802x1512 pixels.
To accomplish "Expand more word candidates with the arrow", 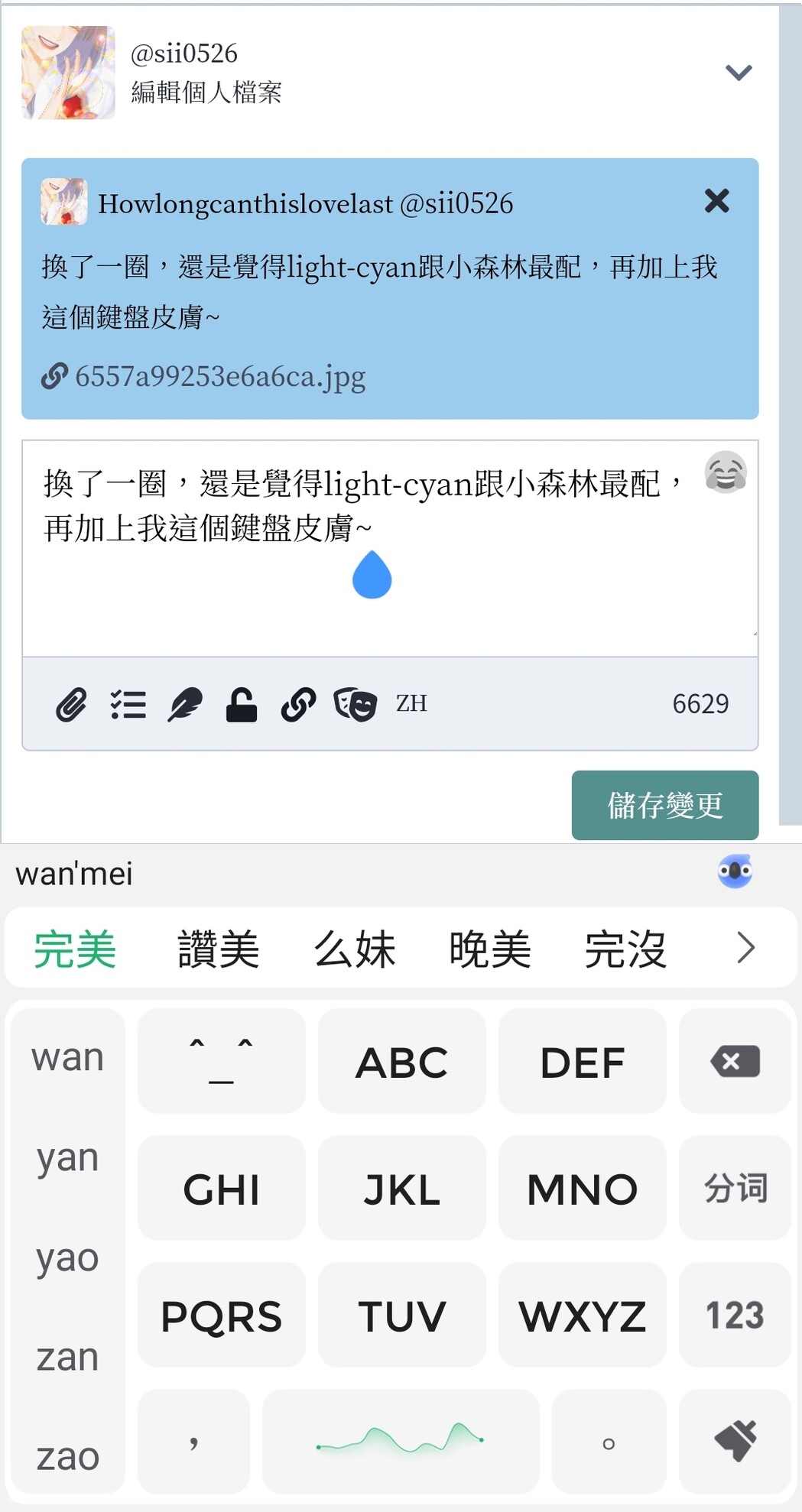I will [x=745, y=948].
